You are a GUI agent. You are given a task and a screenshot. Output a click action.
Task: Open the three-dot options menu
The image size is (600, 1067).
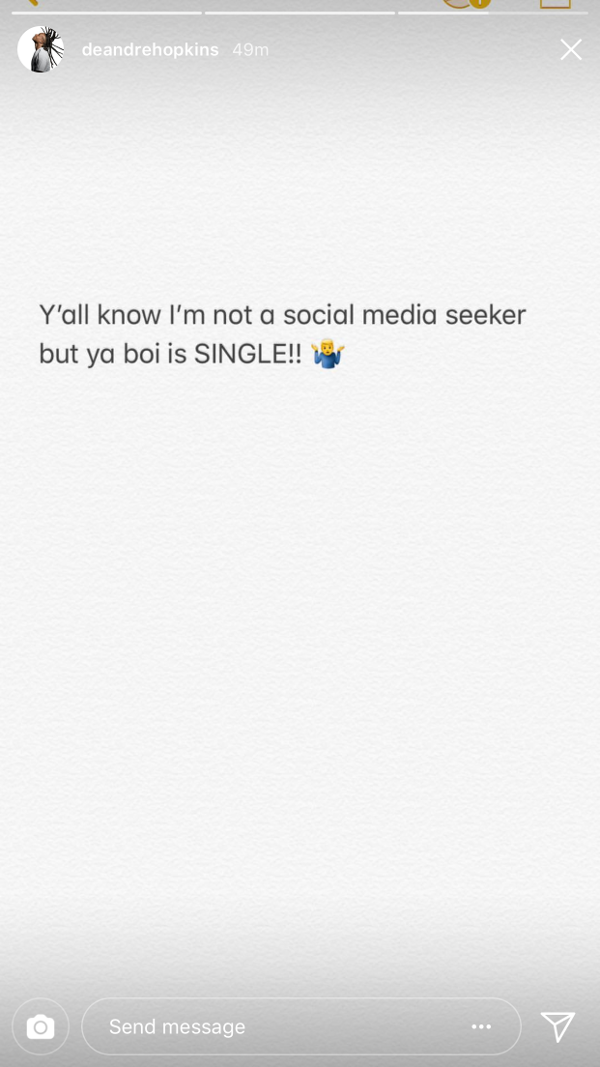481,1027
